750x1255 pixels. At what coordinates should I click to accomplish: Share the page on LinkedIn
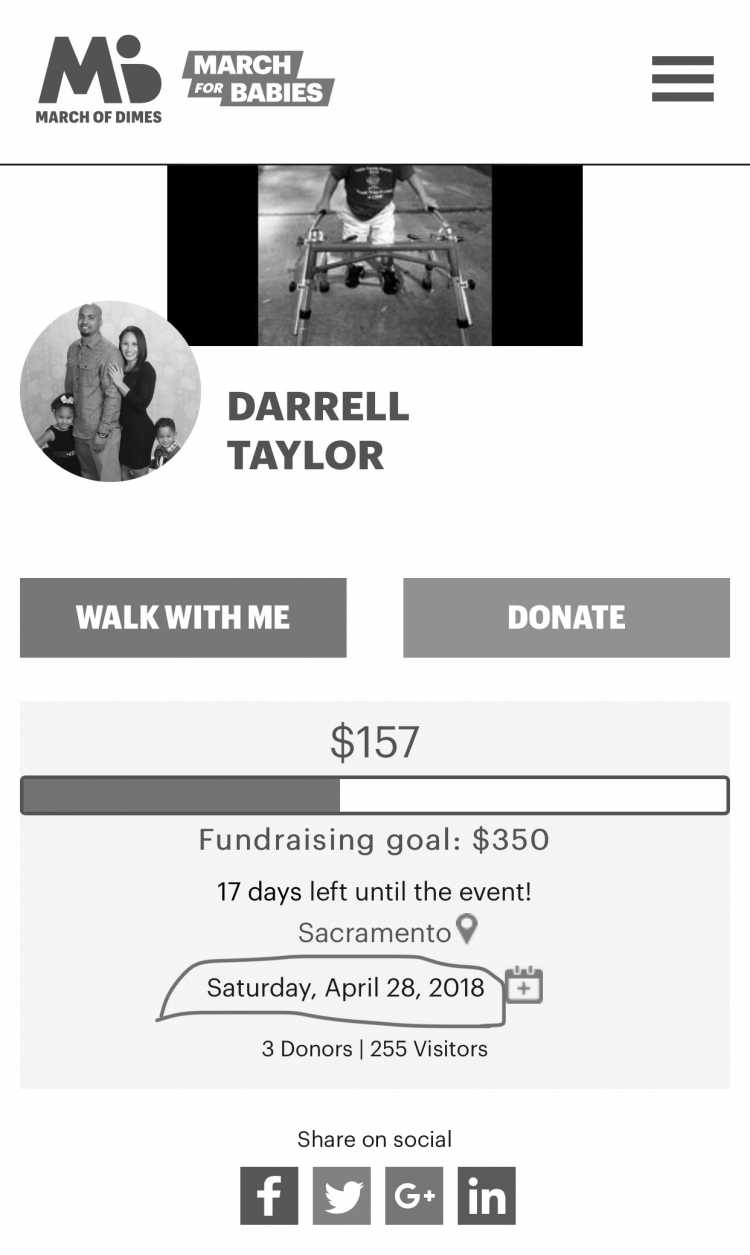coord(487,1196)
